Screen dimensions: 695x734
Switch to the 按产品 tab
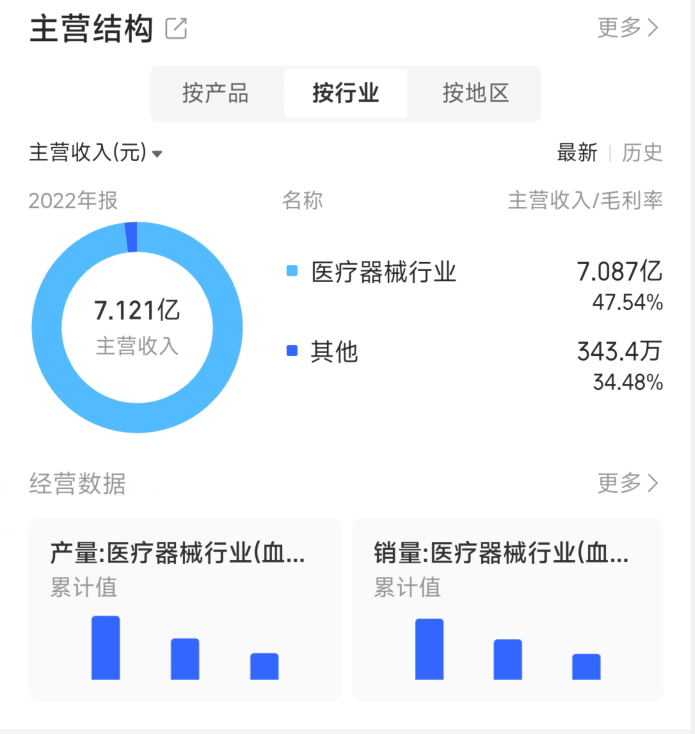click(215, 93)
